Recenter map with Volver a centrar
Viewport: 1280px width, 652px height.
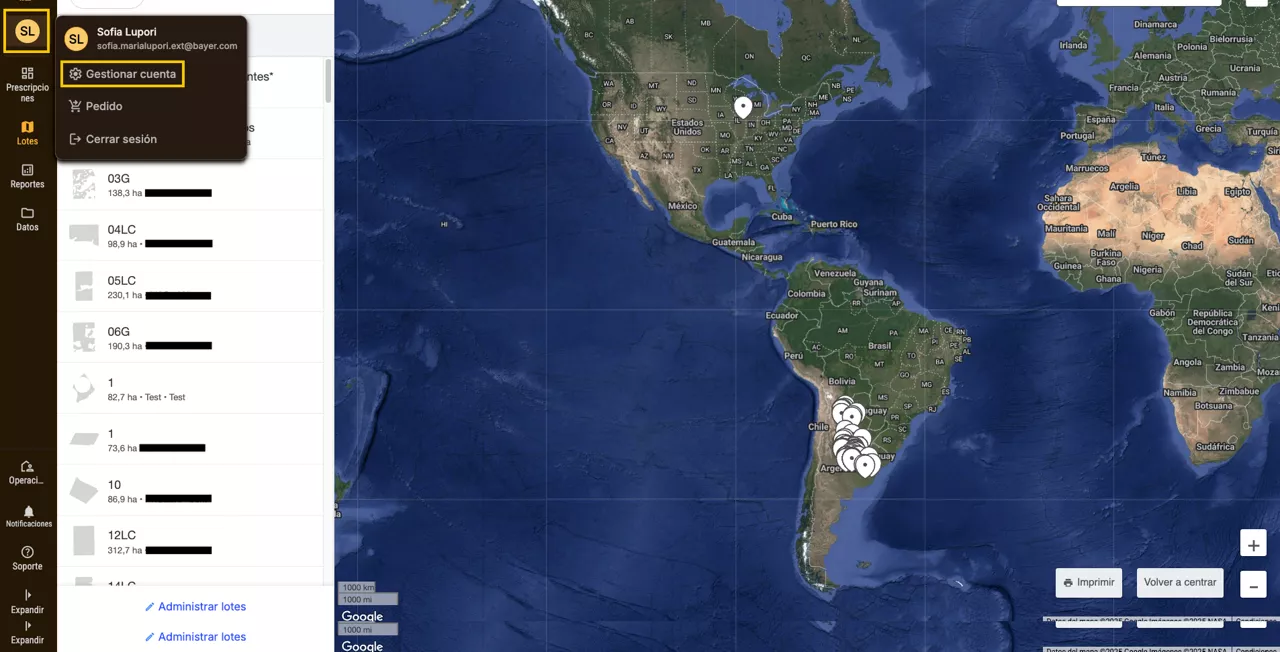pos(1179,582)
